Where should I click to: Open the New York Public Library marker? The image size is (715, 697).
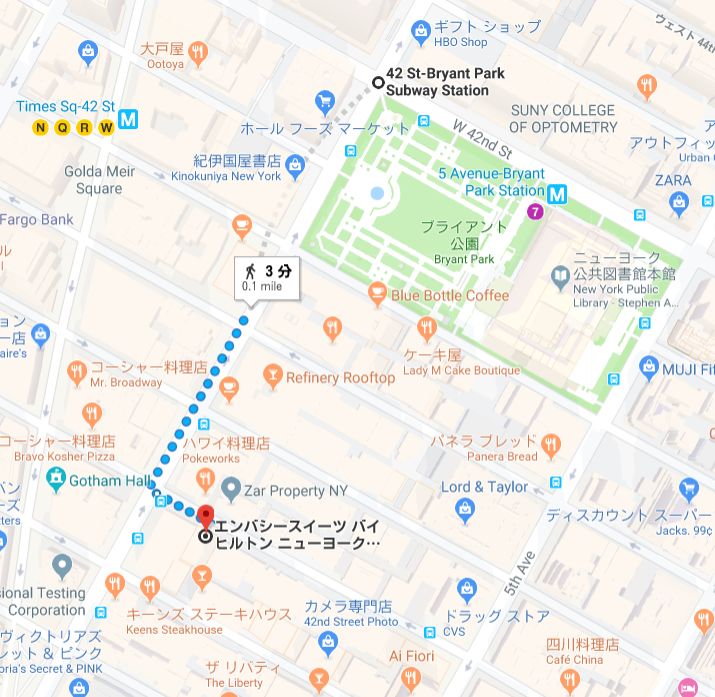[559, 275]
